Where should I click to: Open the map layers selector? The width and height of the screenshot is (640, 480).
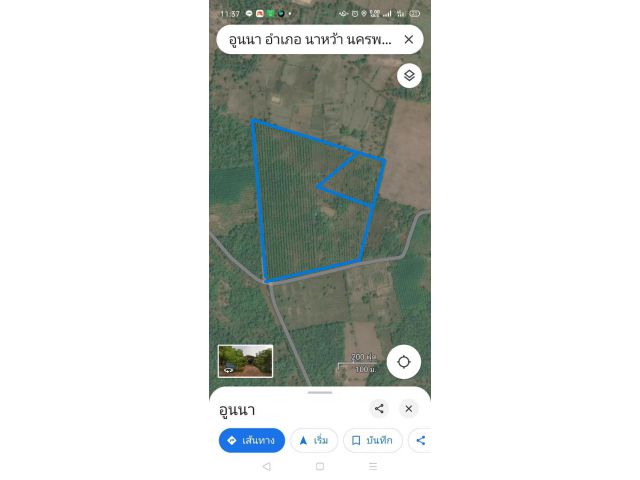coord(409,75)
